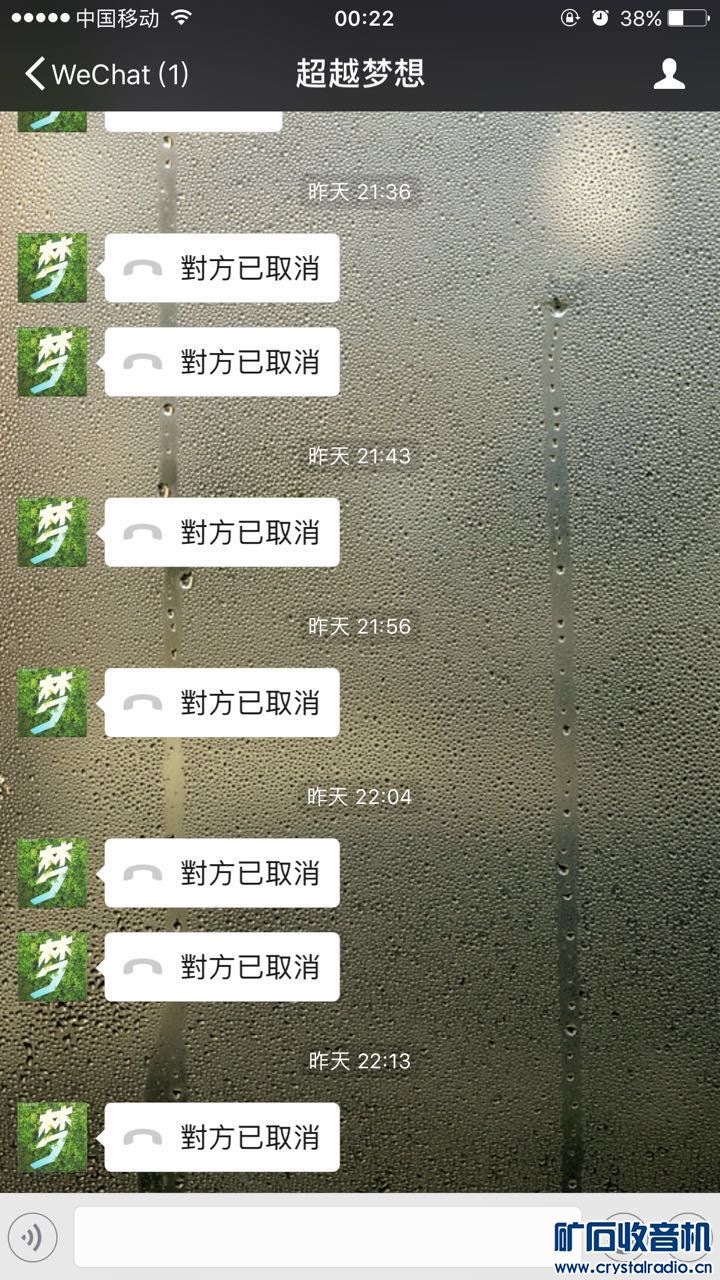The width and height of the screenshot is (720, 1280).
Task: Call back from the bubble under 昨天 21:56
Action: coord(222,703)
